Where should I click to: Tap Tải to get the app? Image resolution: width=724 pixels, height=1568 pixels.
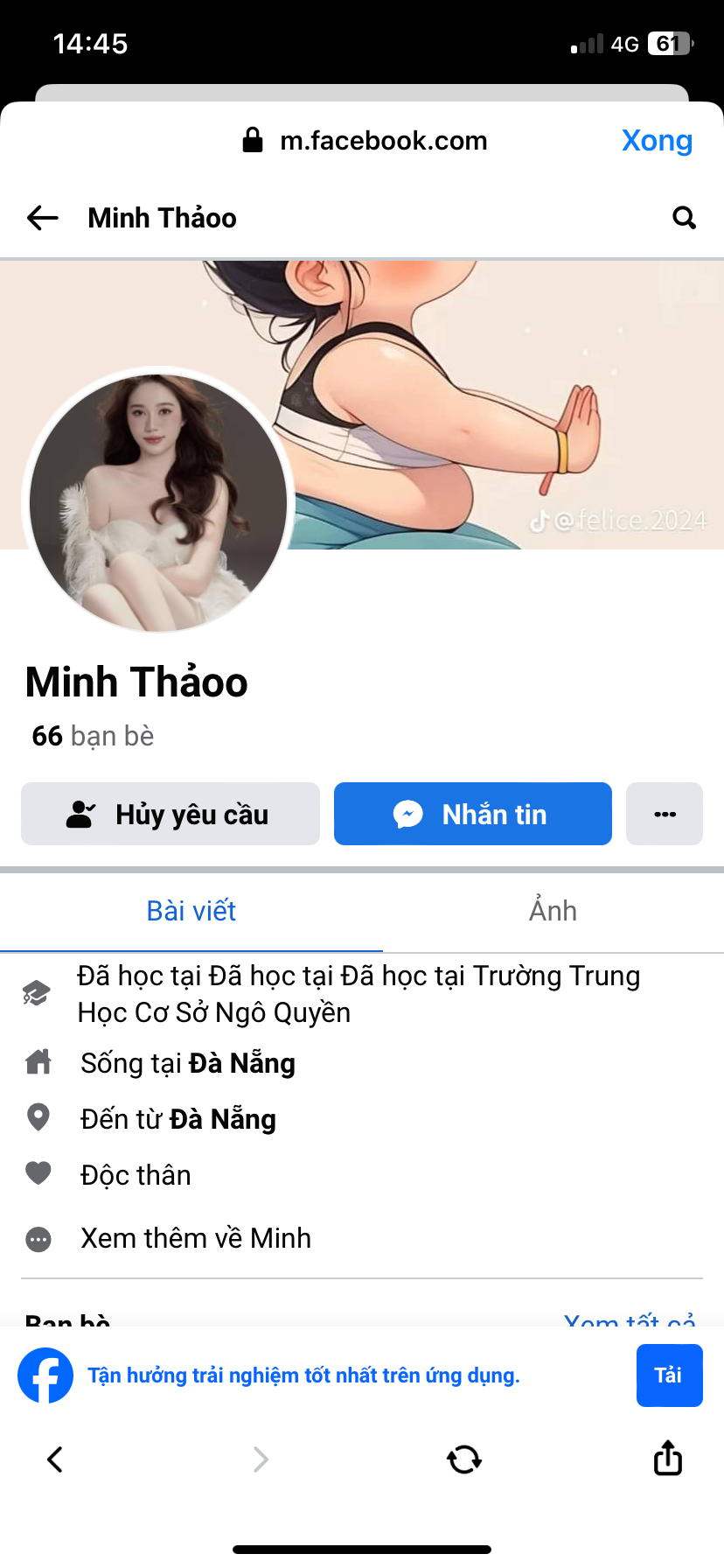[669, 1375]
